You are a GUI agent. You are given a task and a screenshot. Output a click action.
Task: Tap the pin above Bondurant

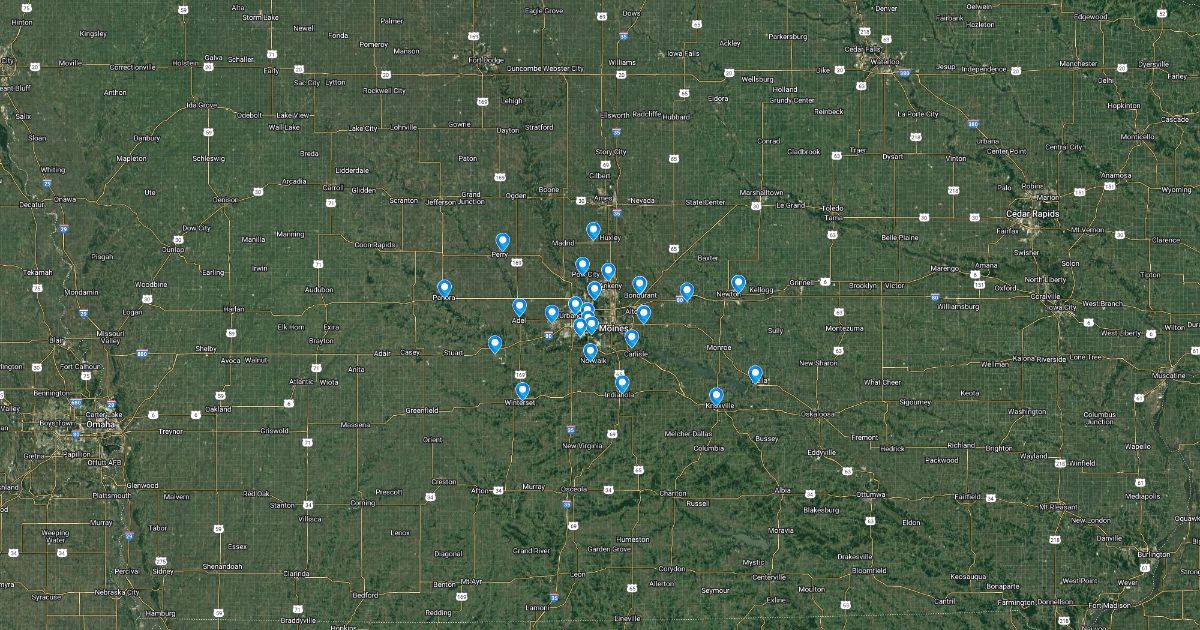point(640,285)
